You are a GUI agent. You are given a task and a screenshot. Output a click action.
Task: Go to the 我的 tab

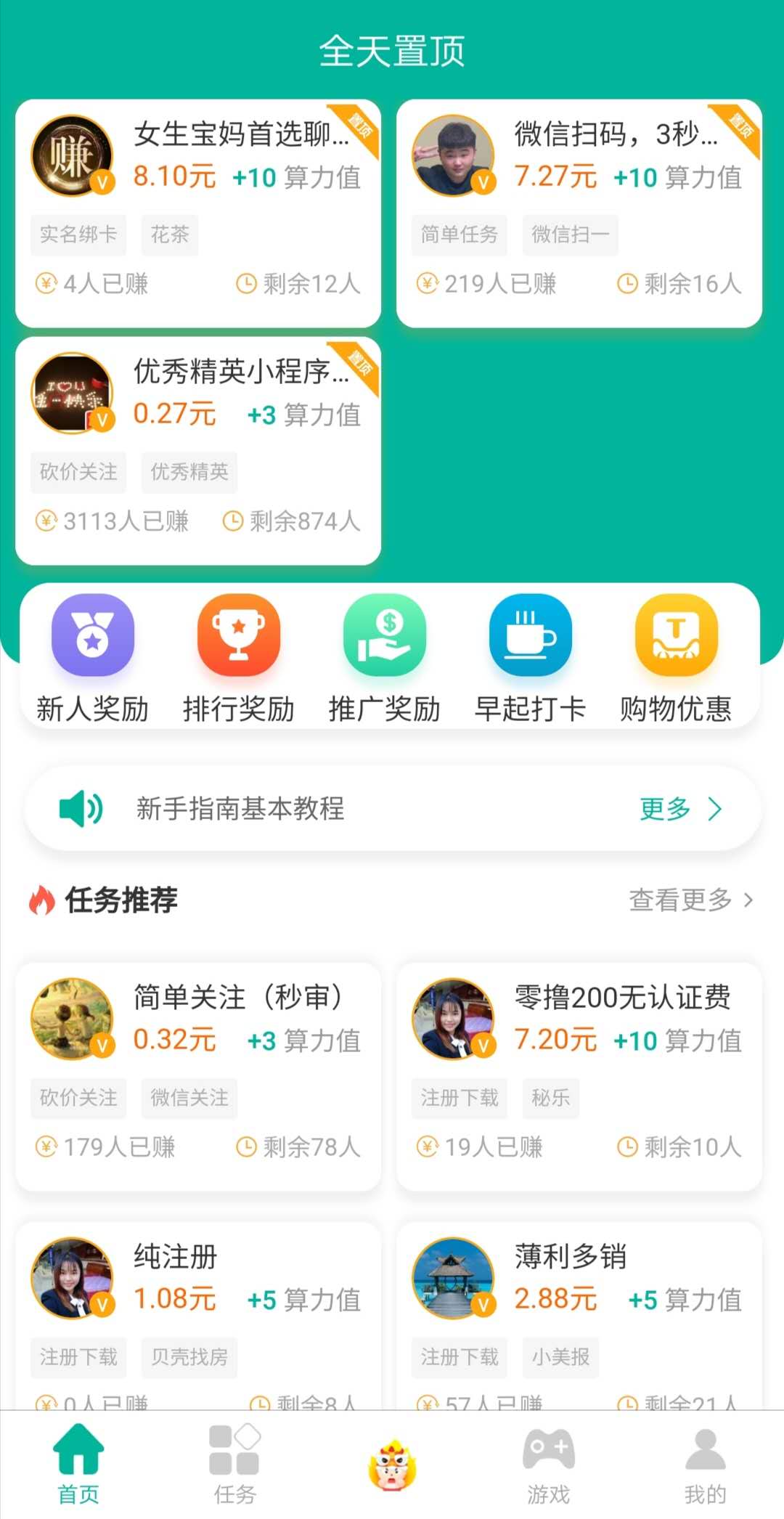(x=706, y=1465)
